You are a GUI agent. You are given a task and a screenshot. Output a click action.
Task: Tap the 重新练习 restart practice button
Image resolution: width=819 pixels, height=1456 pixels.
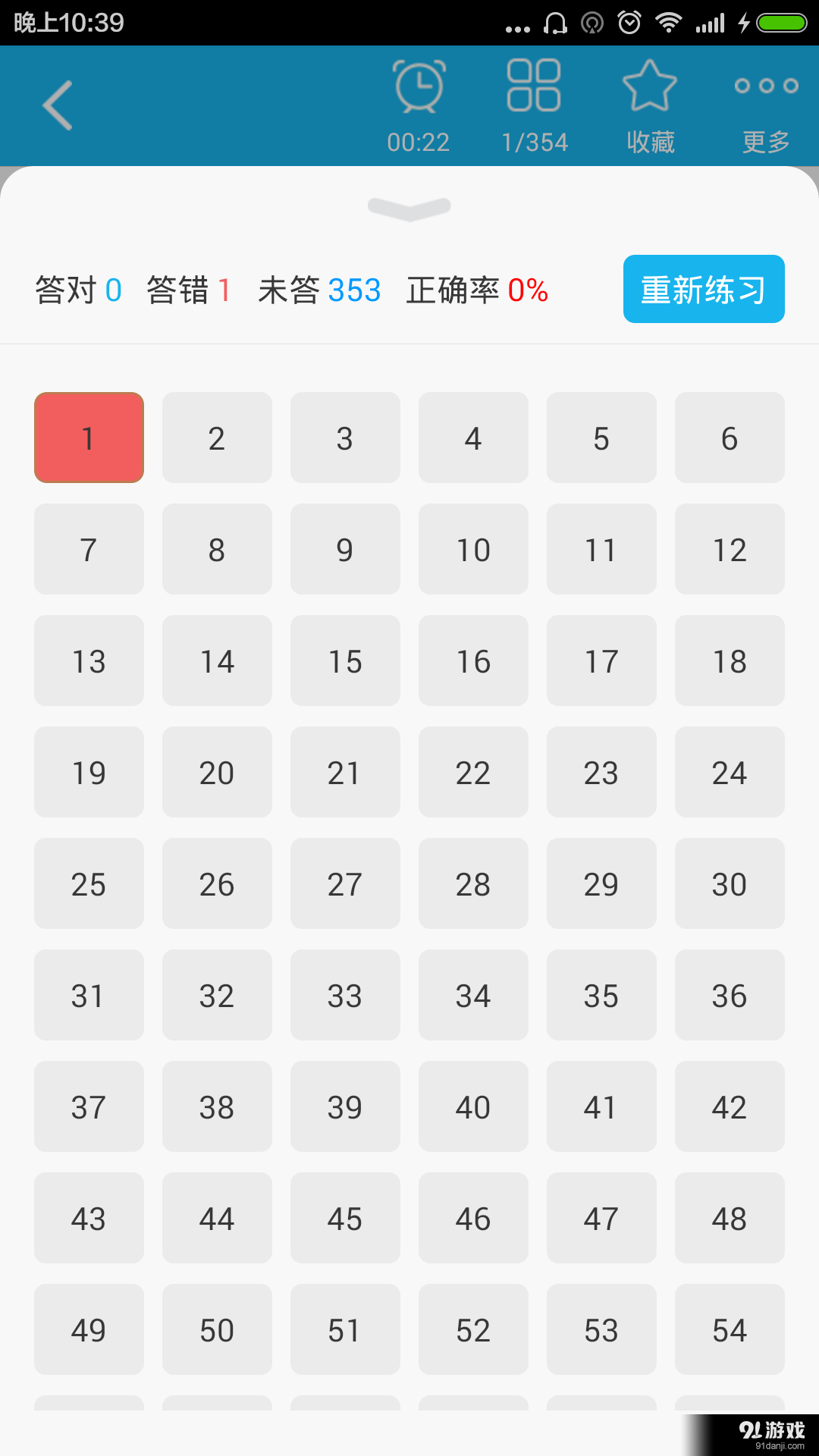pyautogui.click(x=703, y=289)
